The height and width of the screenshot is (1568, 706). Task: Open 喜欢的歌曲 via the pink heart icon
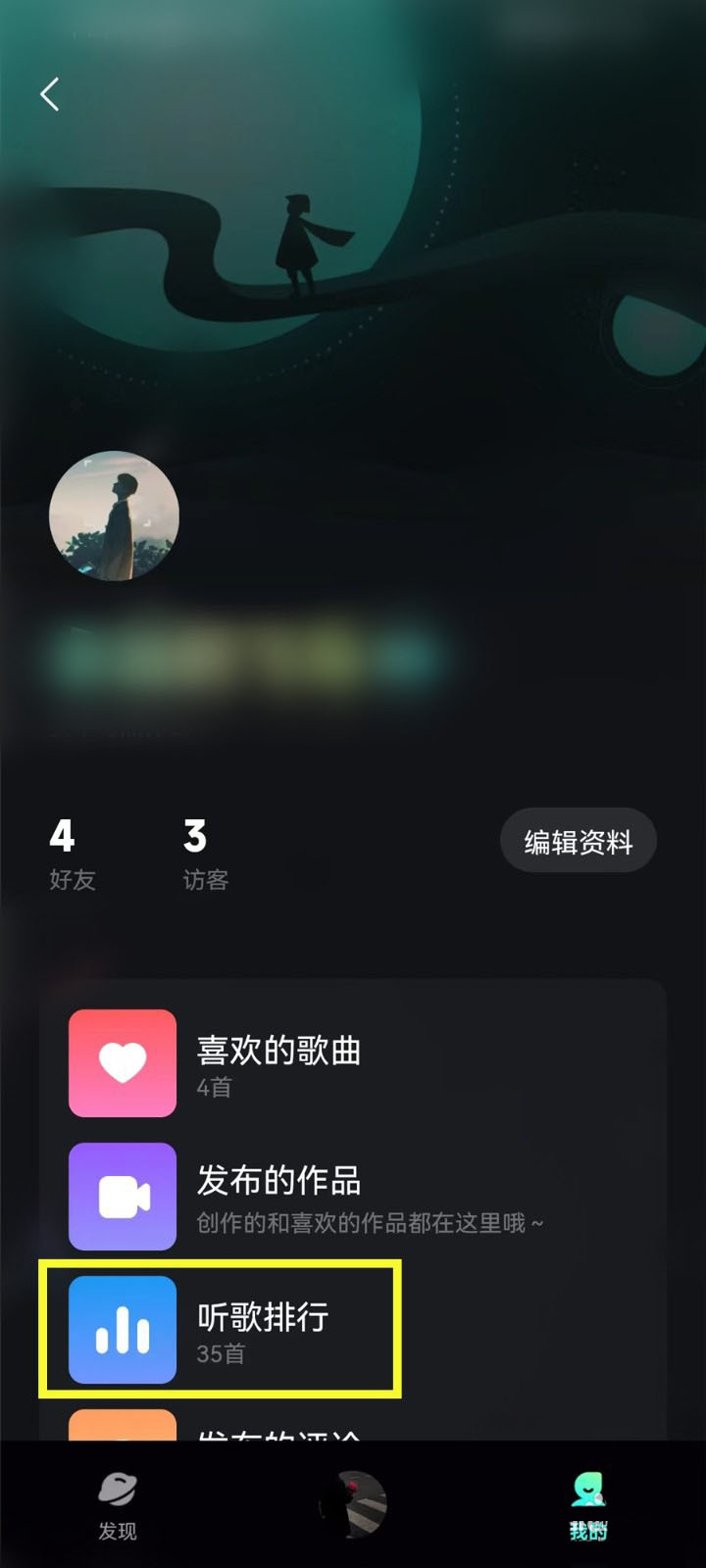(x=122, y=1064)
